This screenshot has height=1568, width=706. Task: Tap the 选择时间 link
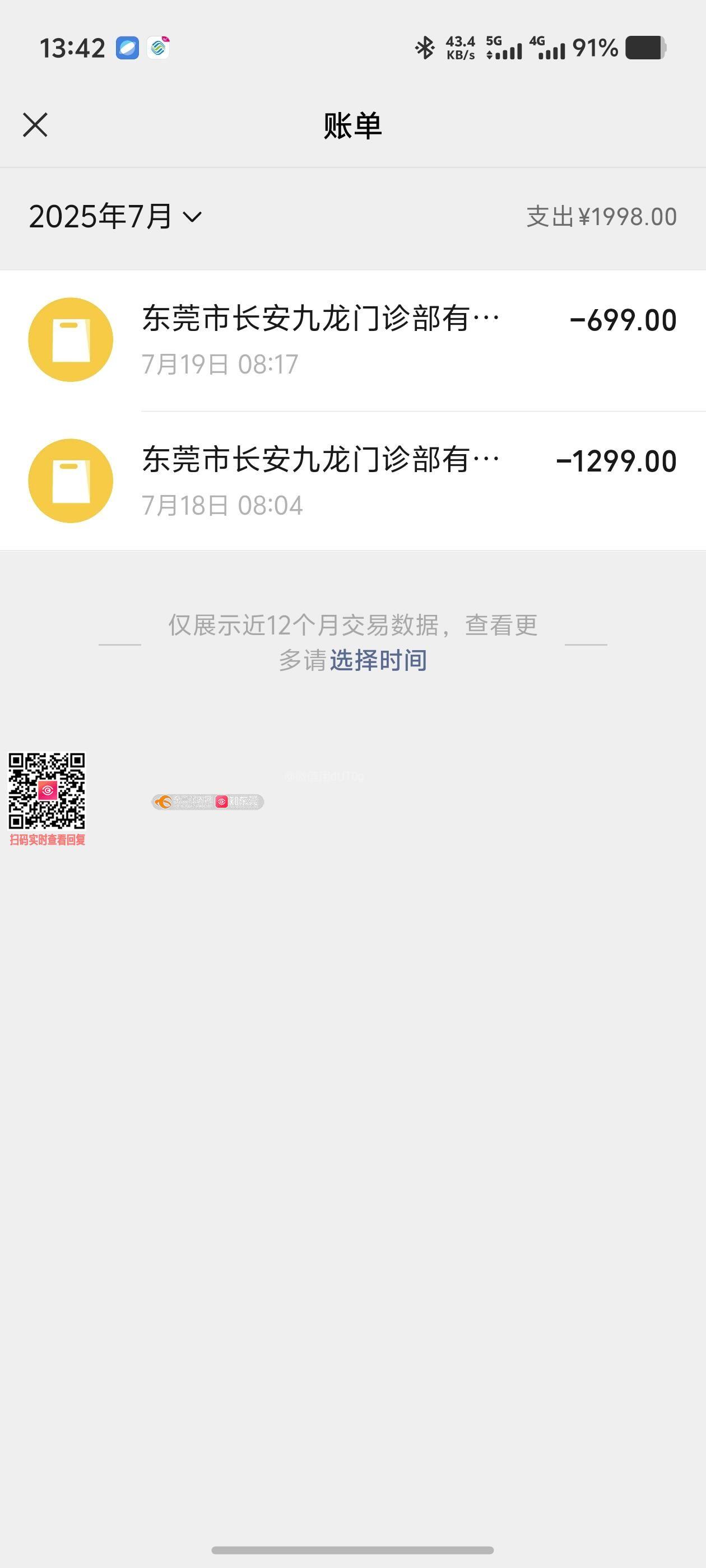(x=378, y=660)
